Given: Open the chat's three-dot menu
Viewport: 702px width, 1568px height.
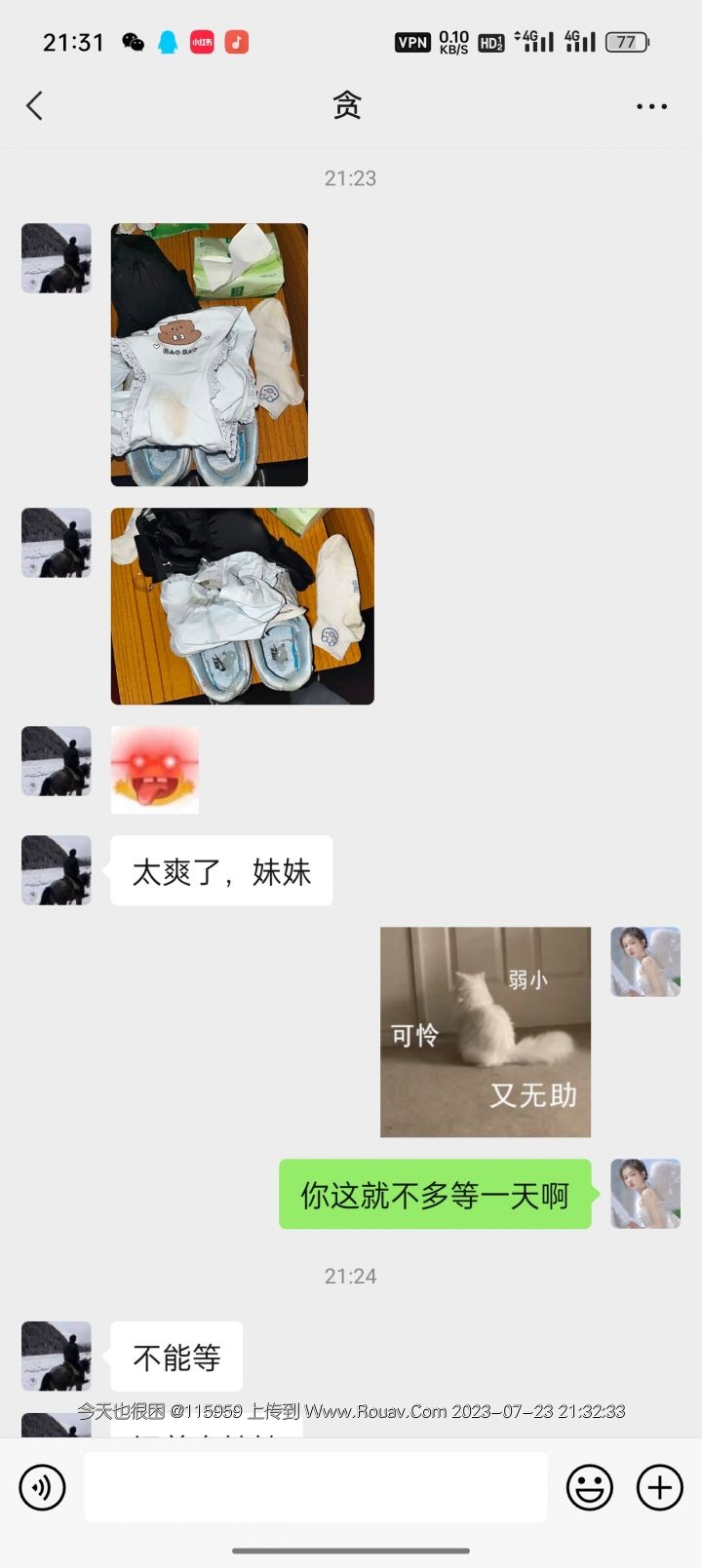Looking at the screenshot, I should click(651, 106).
